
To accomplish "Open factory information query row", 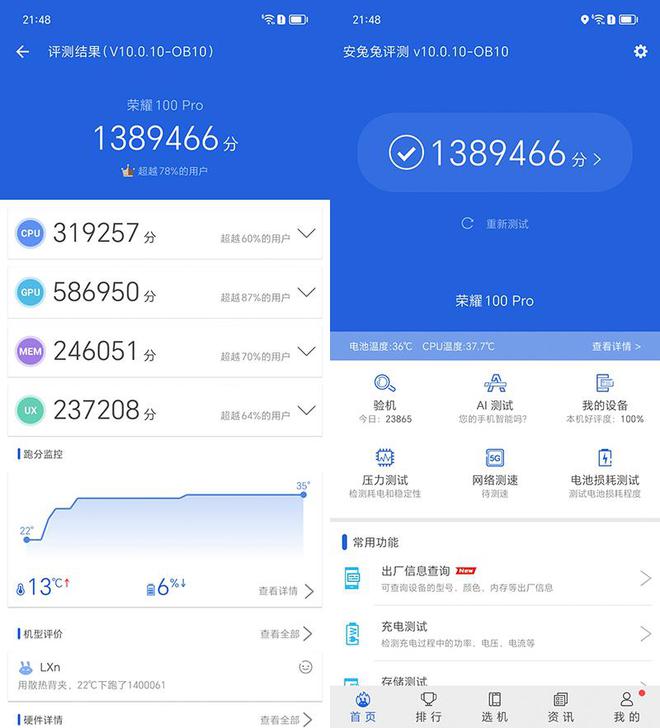I will coord(495,578).
